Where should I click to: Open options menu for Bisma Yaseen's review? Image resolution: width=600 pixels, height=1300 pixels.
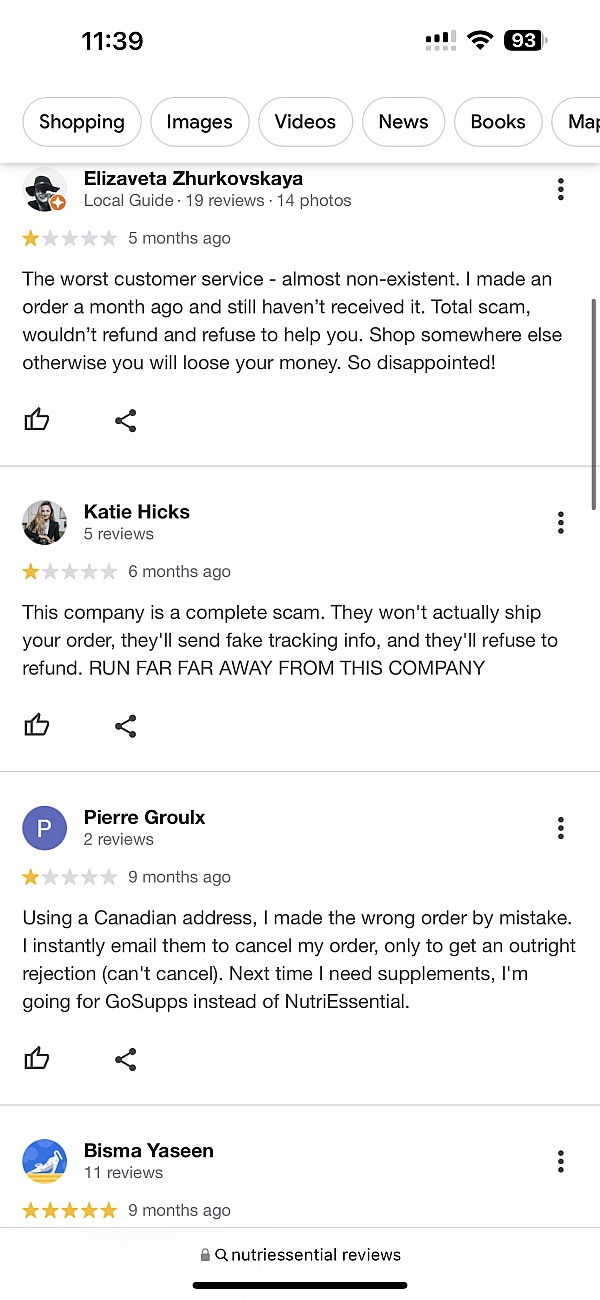point(561,1161)
